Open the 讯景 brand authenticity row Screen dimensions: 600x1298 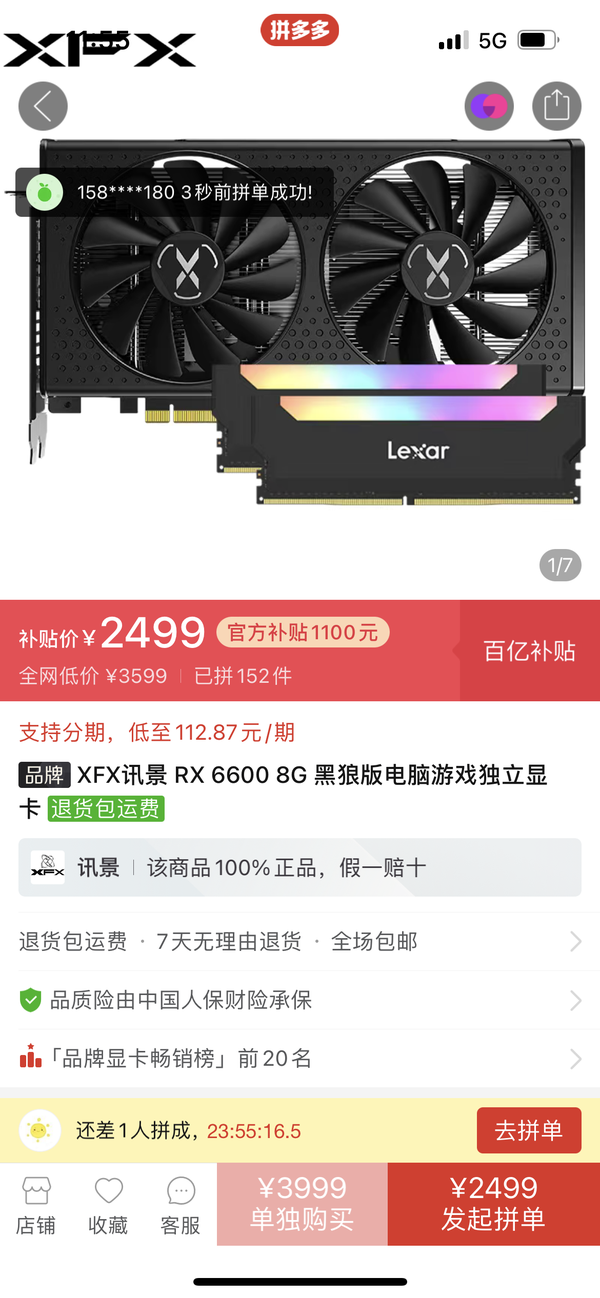[300, 867]
